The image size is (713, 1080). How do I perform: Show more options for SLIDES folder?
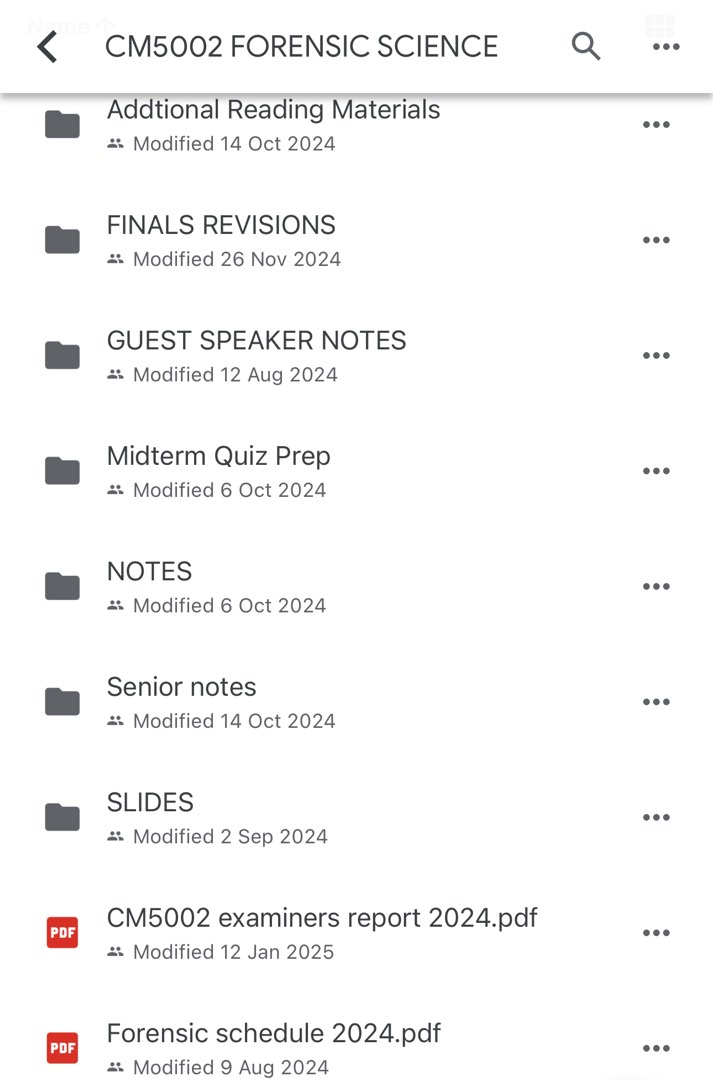tap(656, 818)
